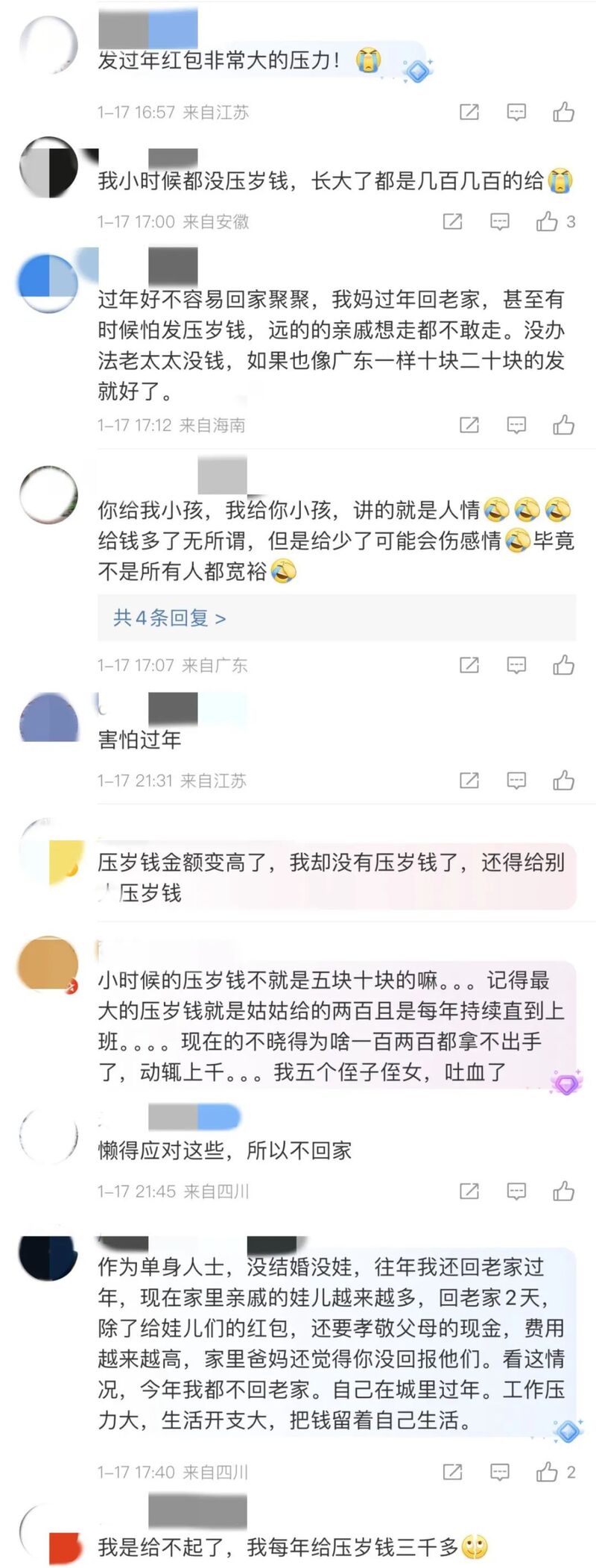Reply to the comment starting "我小时候都没压岁钱"

click(x=499, y=221)
